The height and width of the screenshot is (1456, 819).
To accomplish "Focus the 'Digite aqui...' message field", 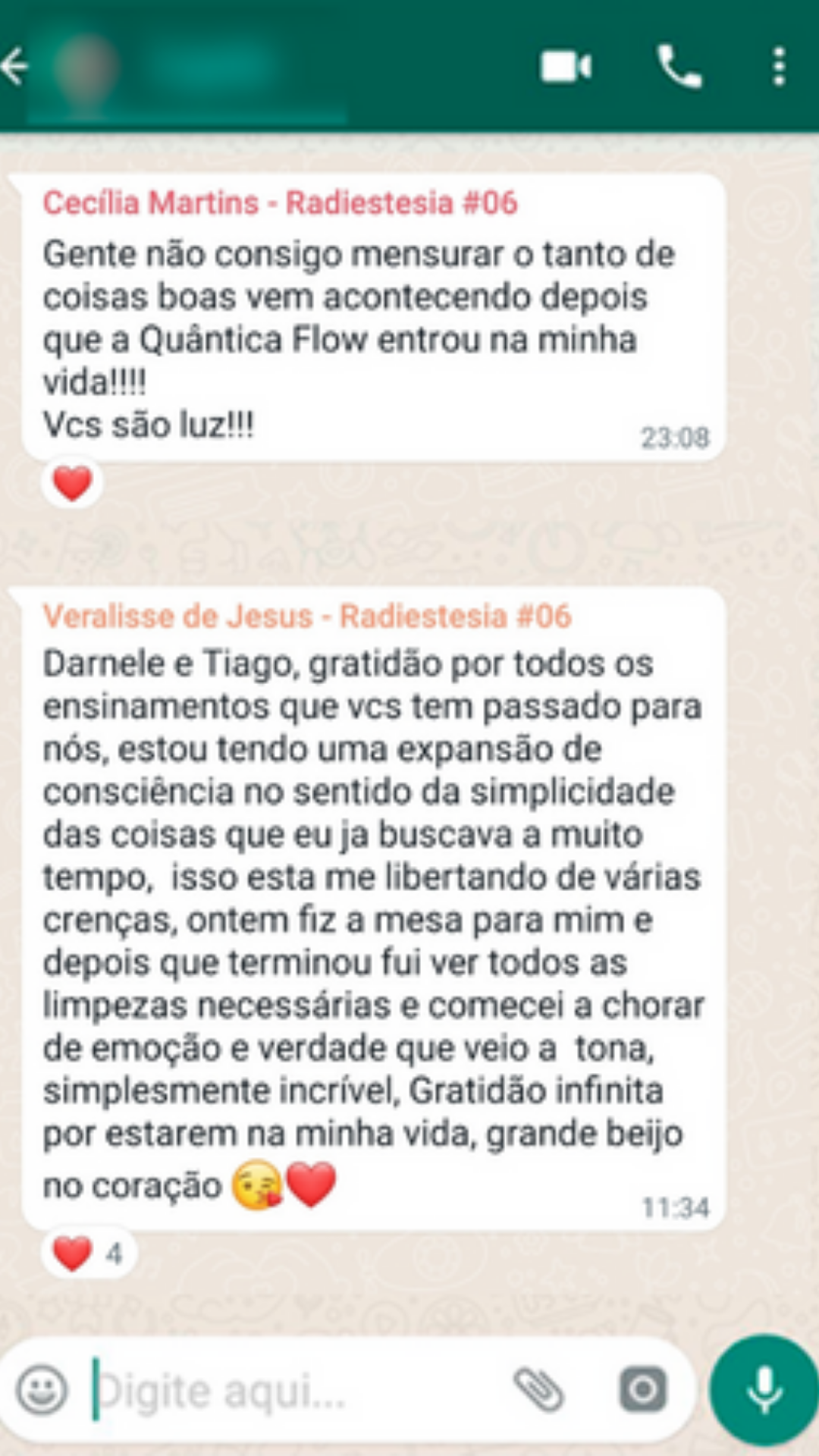I will point(288,1392).
